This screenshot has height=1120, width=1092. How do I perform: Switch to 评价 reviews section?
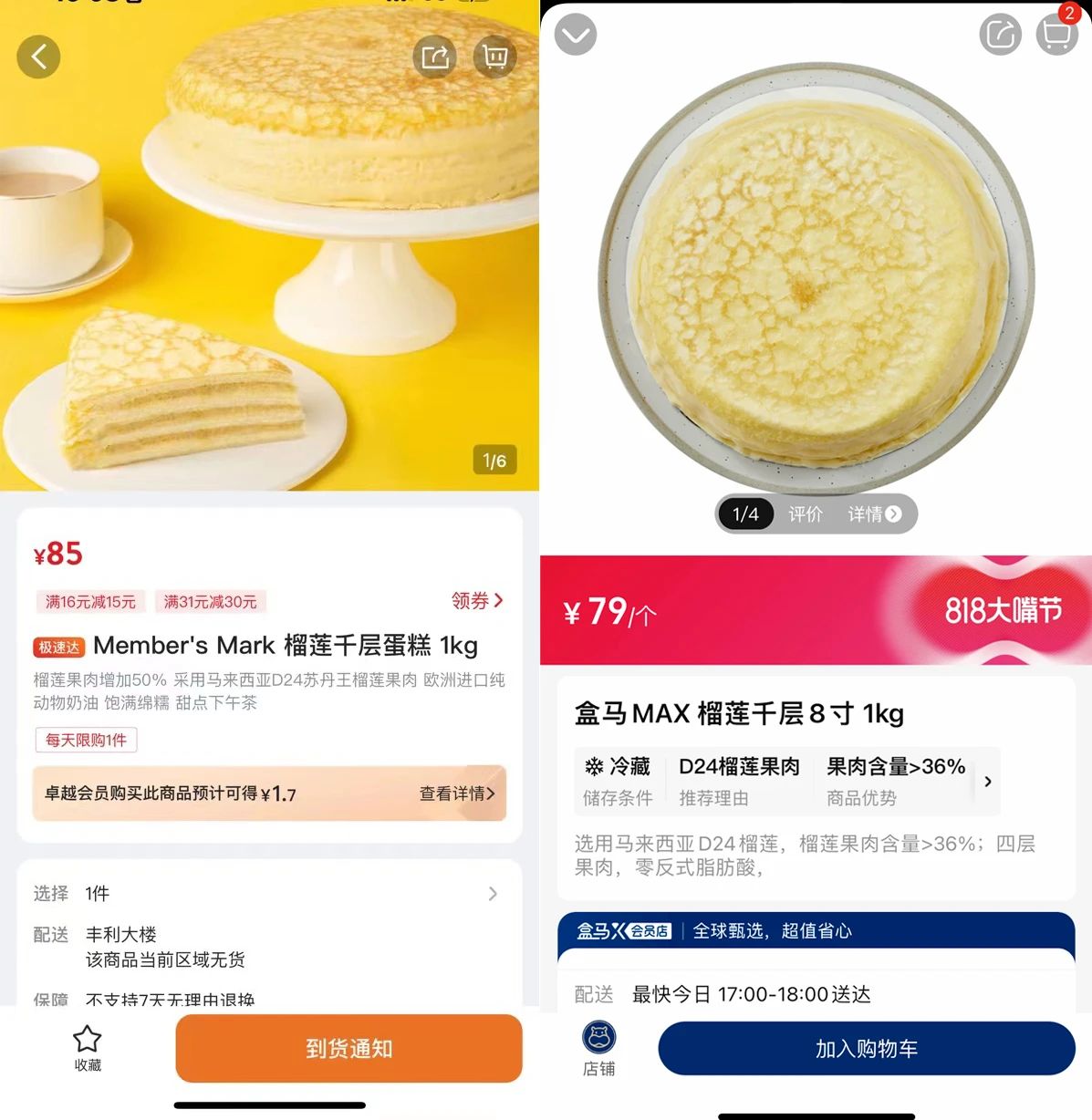[806, 514]
